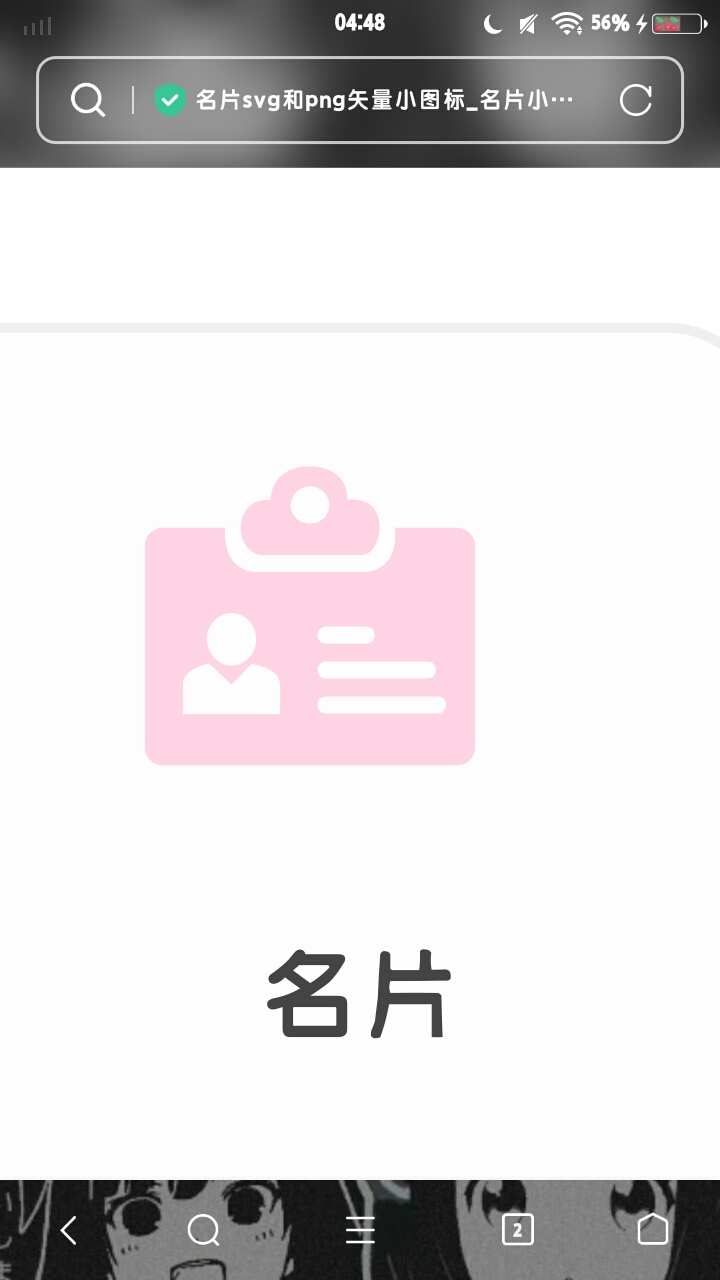The width and height of the screenshot is (720, 1280).
Task: Reload the current page
Action: pyautogui.click(x=636, y=100)
